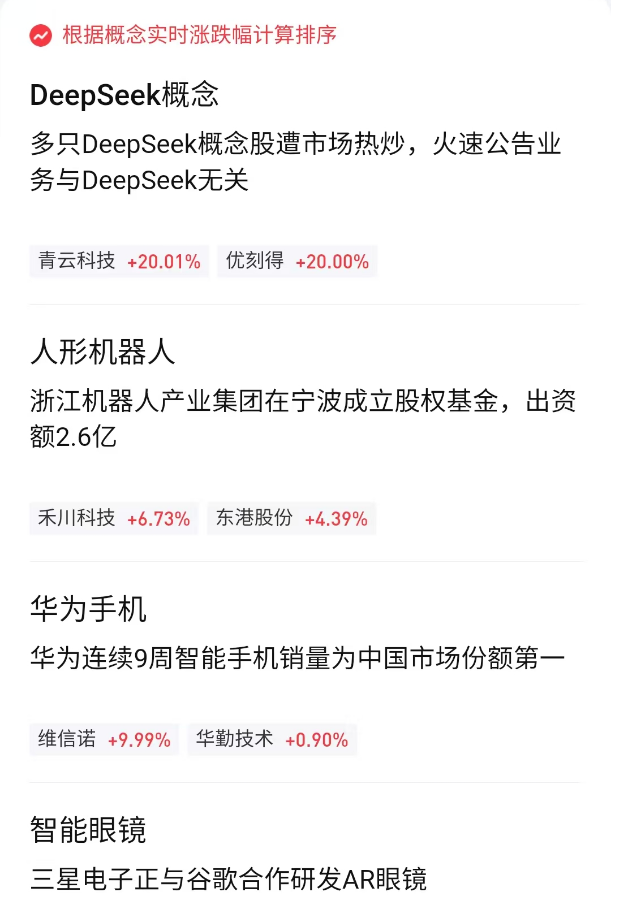
Task: Open the 华为手机 concept entry
Action: pos(89,609)
